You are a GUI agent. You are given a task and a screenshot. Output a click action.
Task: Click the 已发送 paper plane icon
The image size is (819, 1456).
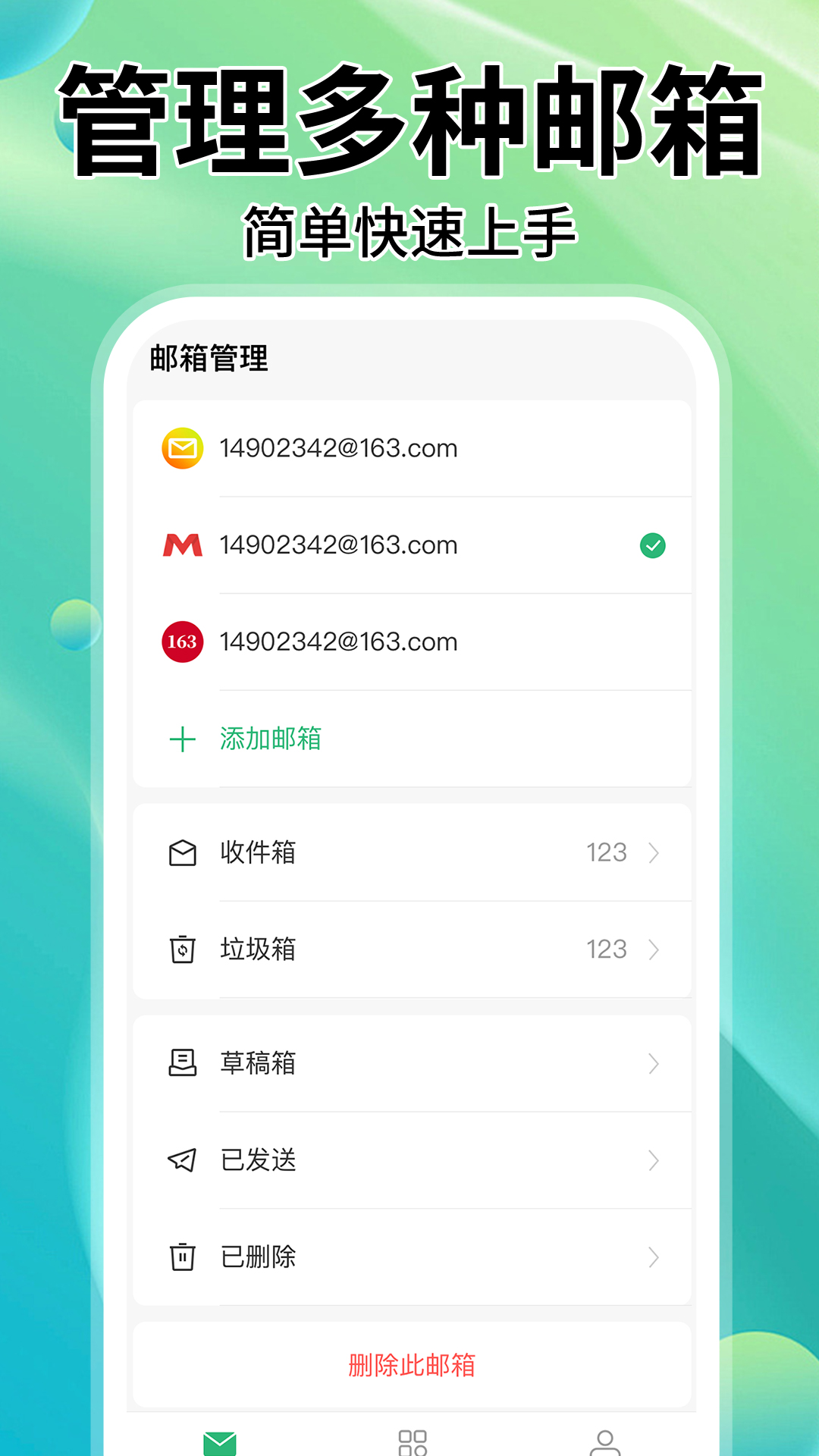pos(182,1159)
